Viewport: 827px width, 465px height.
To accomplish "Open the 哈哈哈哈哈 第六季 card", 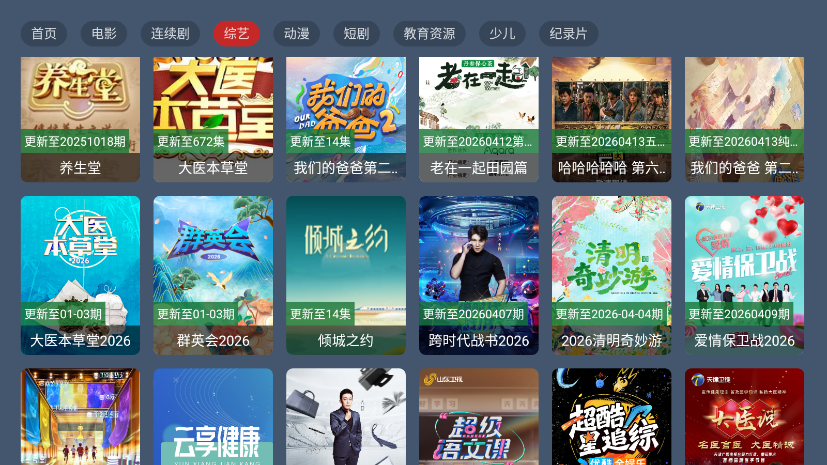I will click(x=611, y=118).
